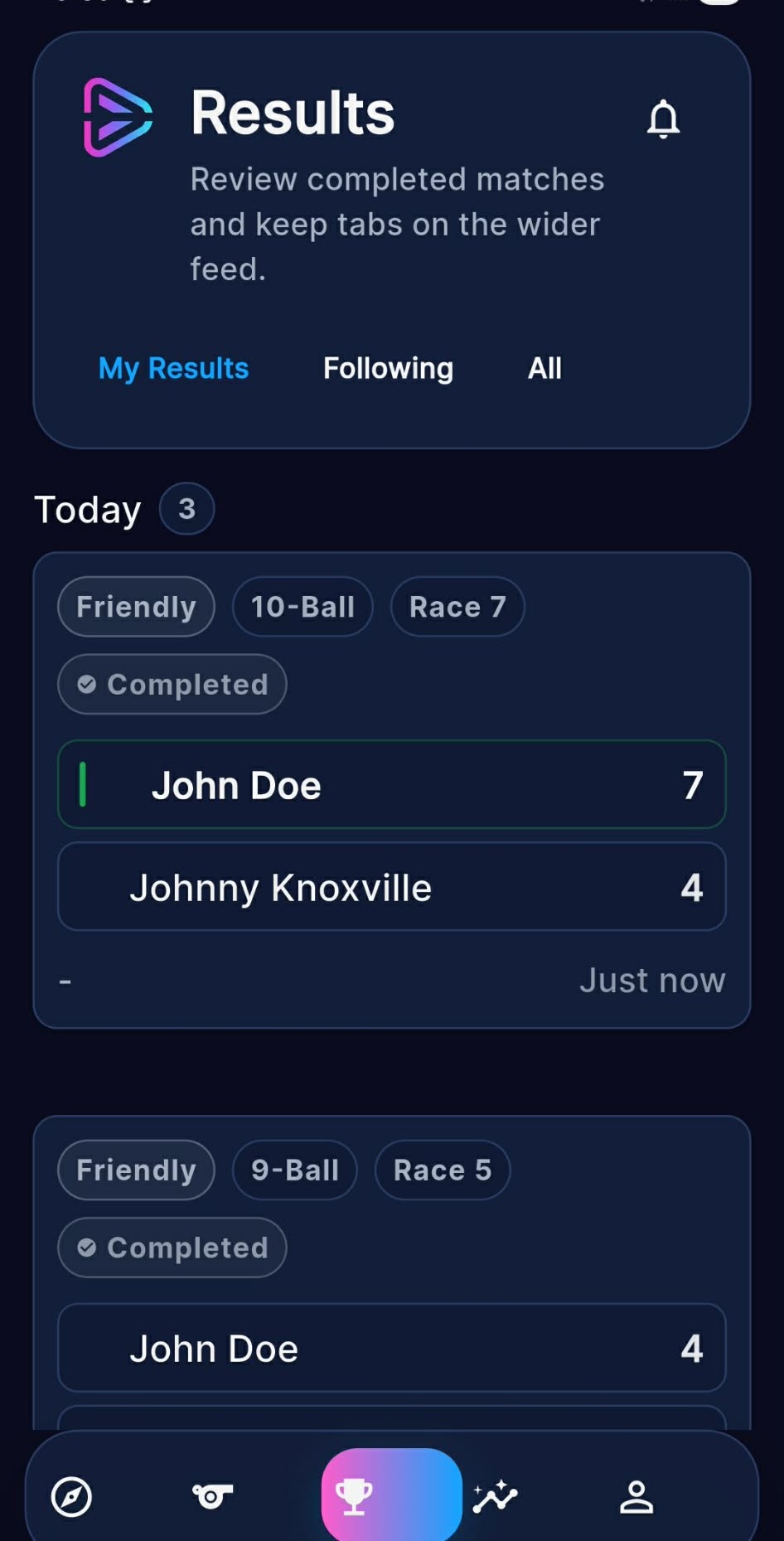Toggle the Friendly filter chip
784x1541 pixels.
135,606
